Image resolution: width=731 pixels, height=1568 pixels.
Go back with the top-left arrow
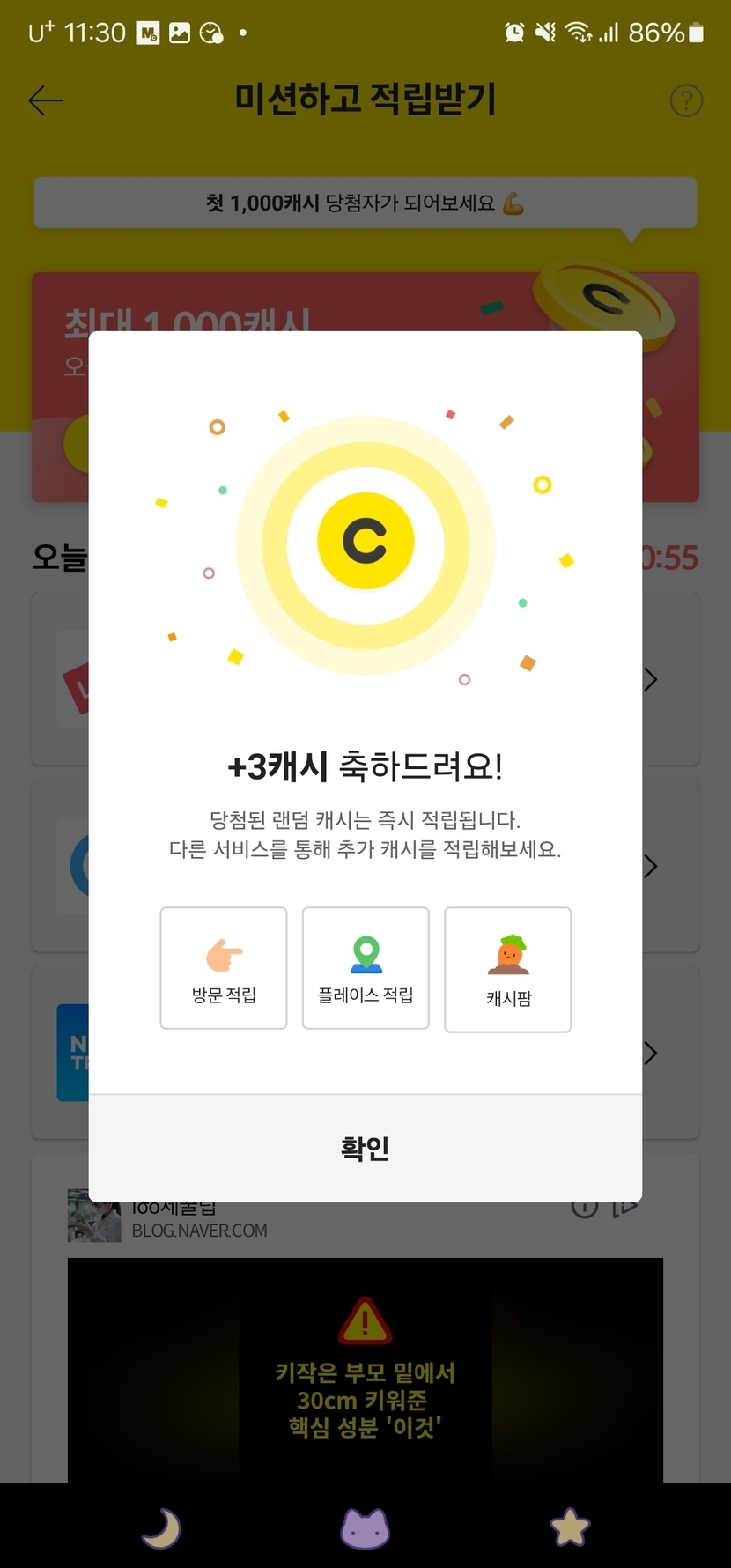46,100
